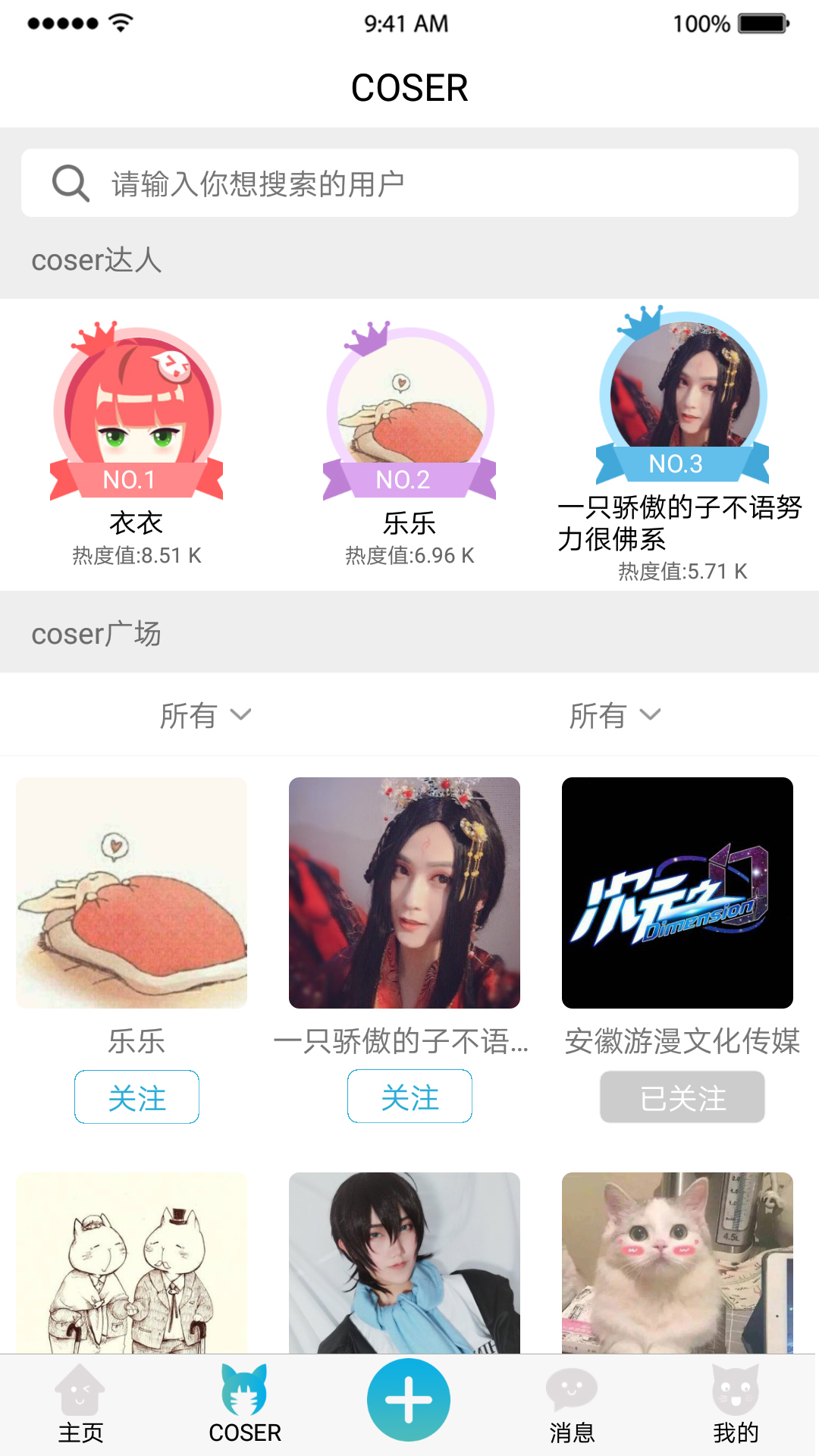Screen dimensions: 819x1456
Task: Go to the 消息 tab
Action: pyautogui.click(x=572, y=1404)
